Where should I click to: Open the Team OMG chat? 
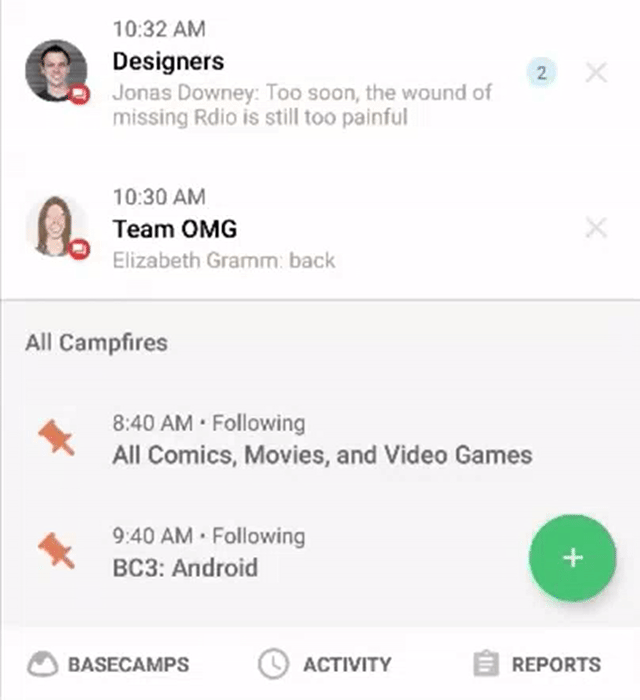[x=300, y=229]
